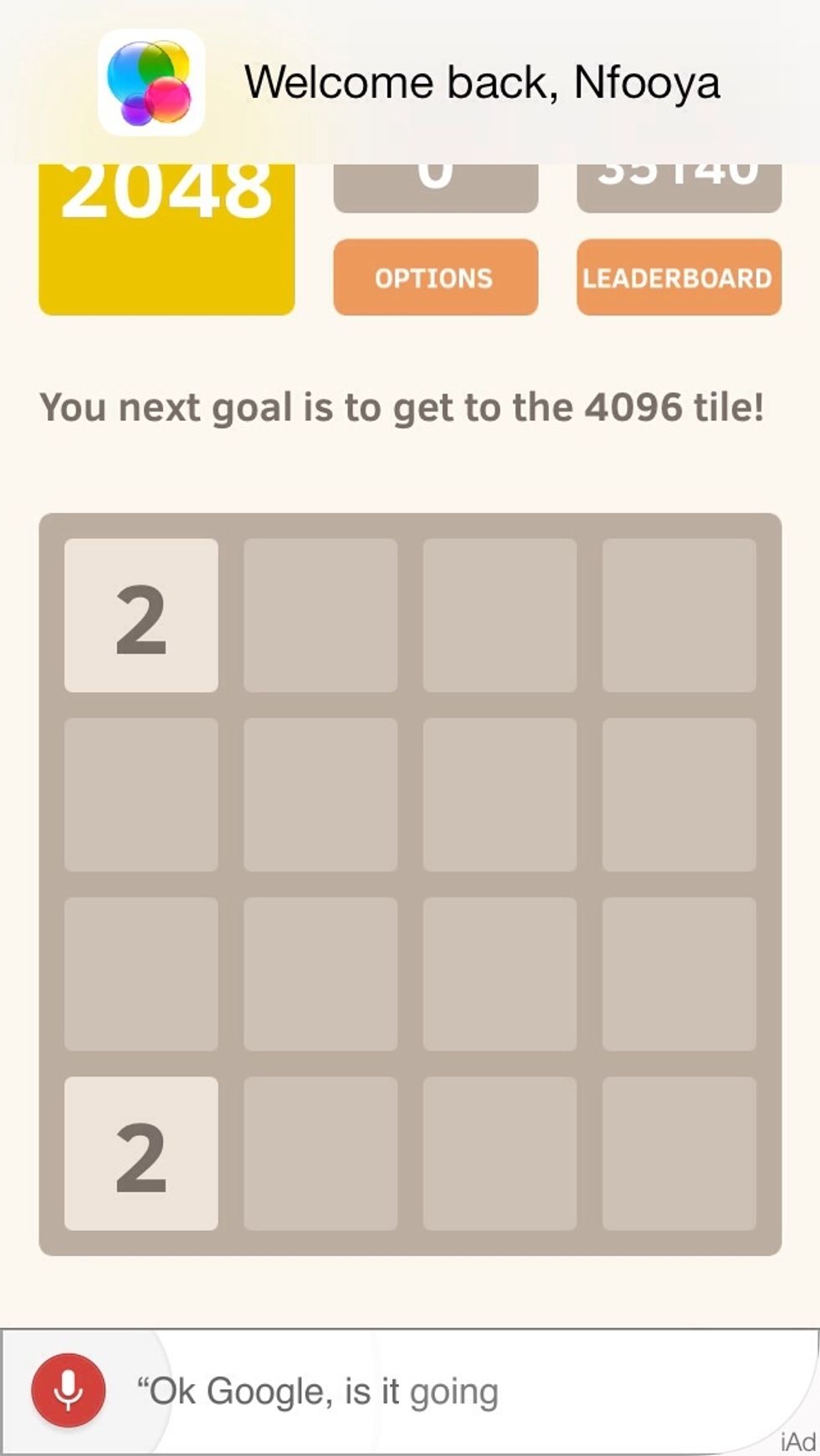Open the OPTIONS button

(x=435, y=277)
